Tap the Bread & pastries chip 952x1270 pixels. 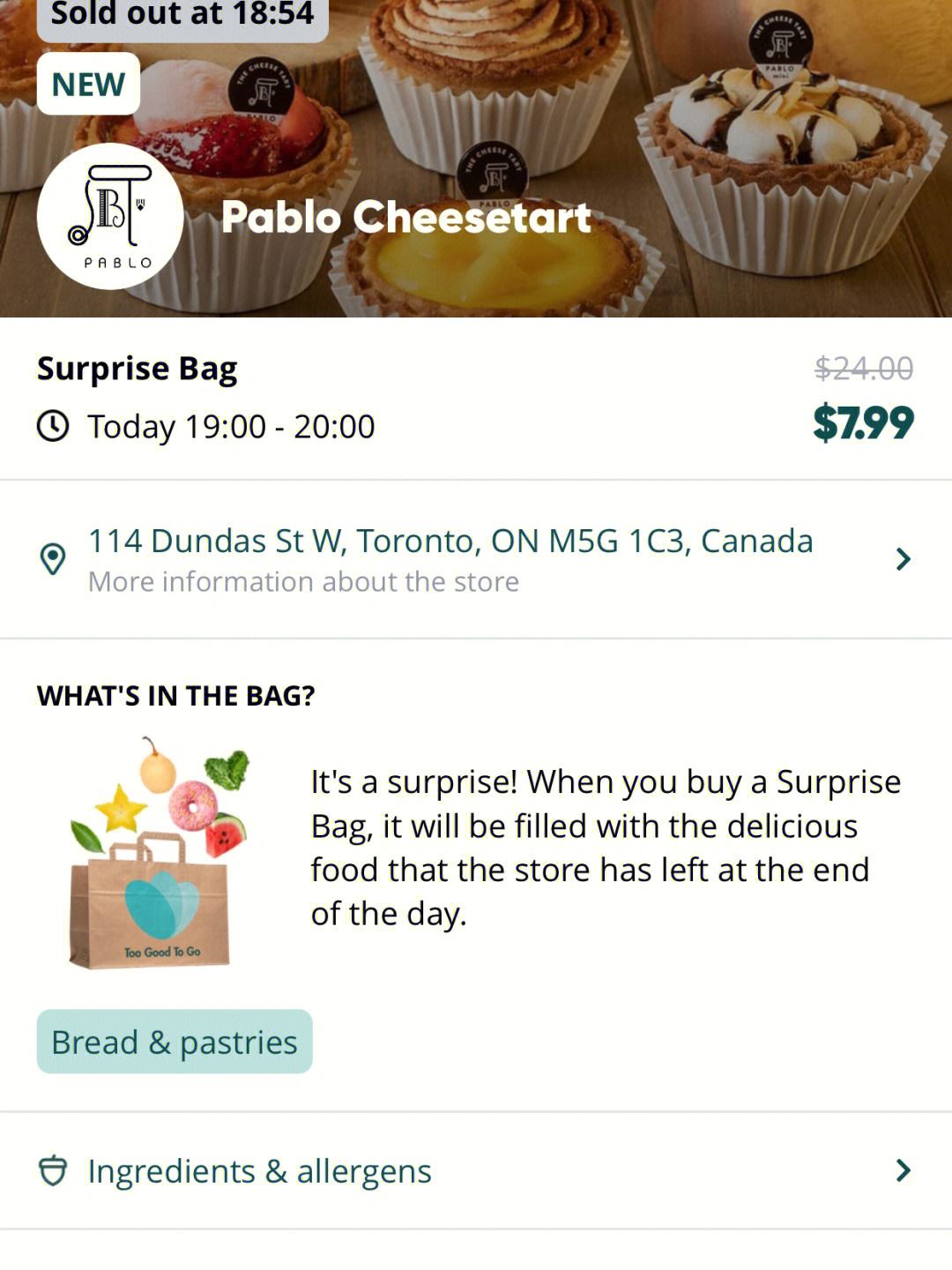click(175, 1042)
